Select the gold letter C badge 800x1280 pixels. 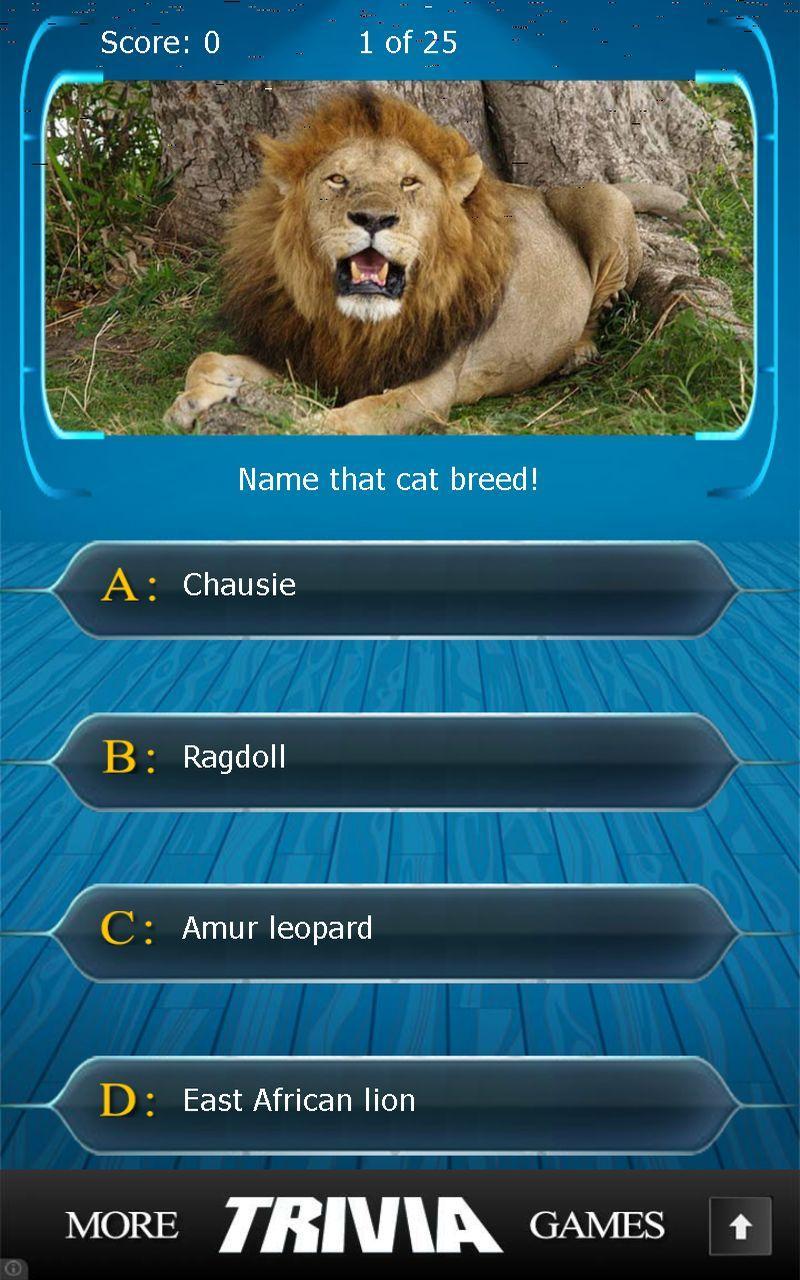(124, 928)
